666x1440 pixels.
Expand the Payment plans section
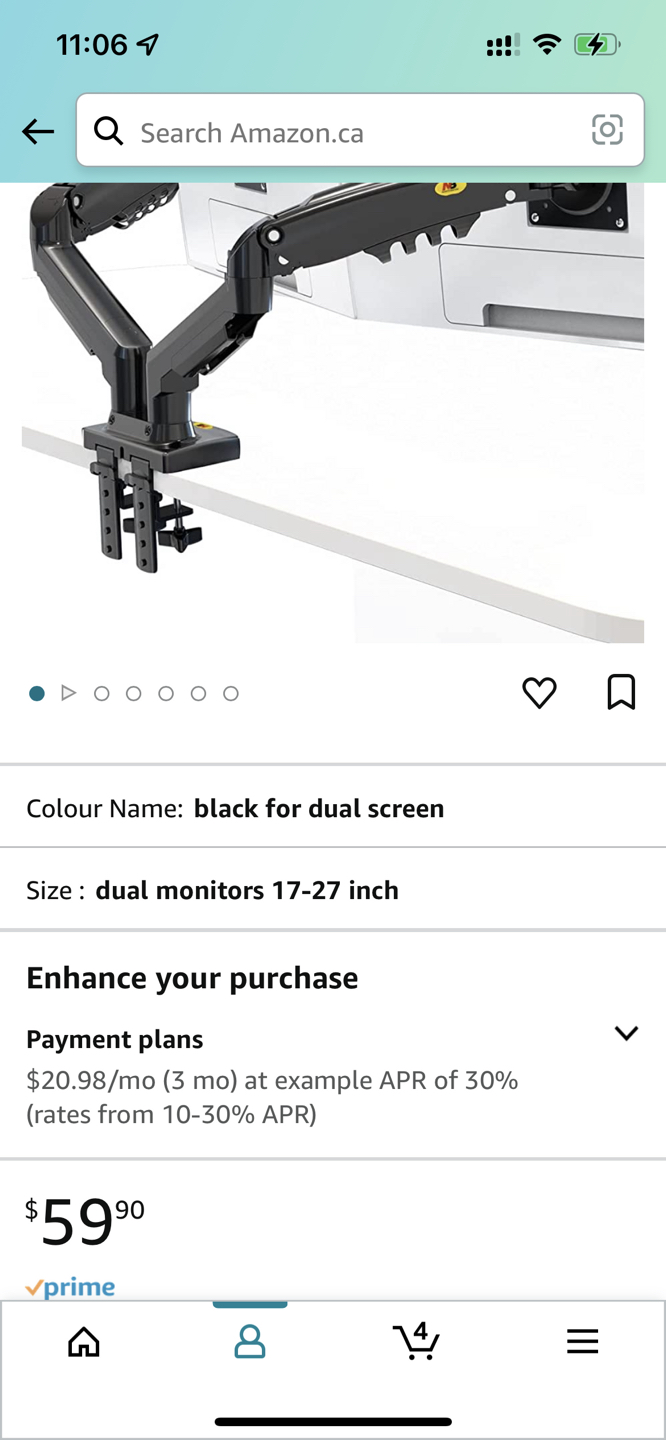click(626, 1034)
